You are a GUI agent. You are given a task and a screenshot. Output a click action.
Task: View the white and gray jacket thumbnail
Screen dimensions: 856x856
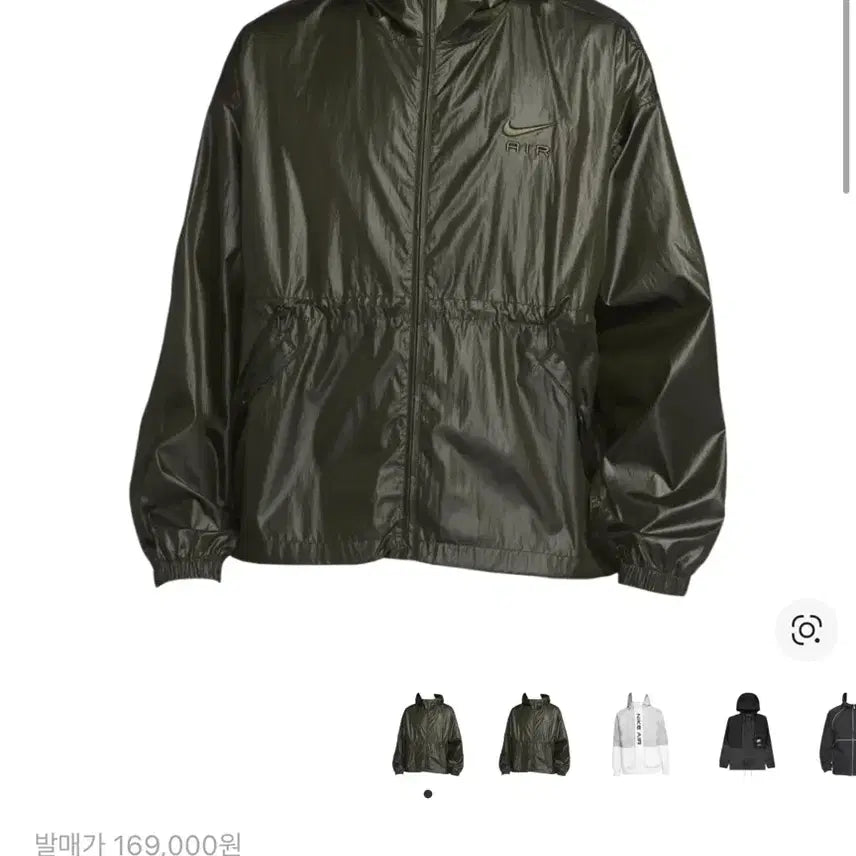pos(640,733)
